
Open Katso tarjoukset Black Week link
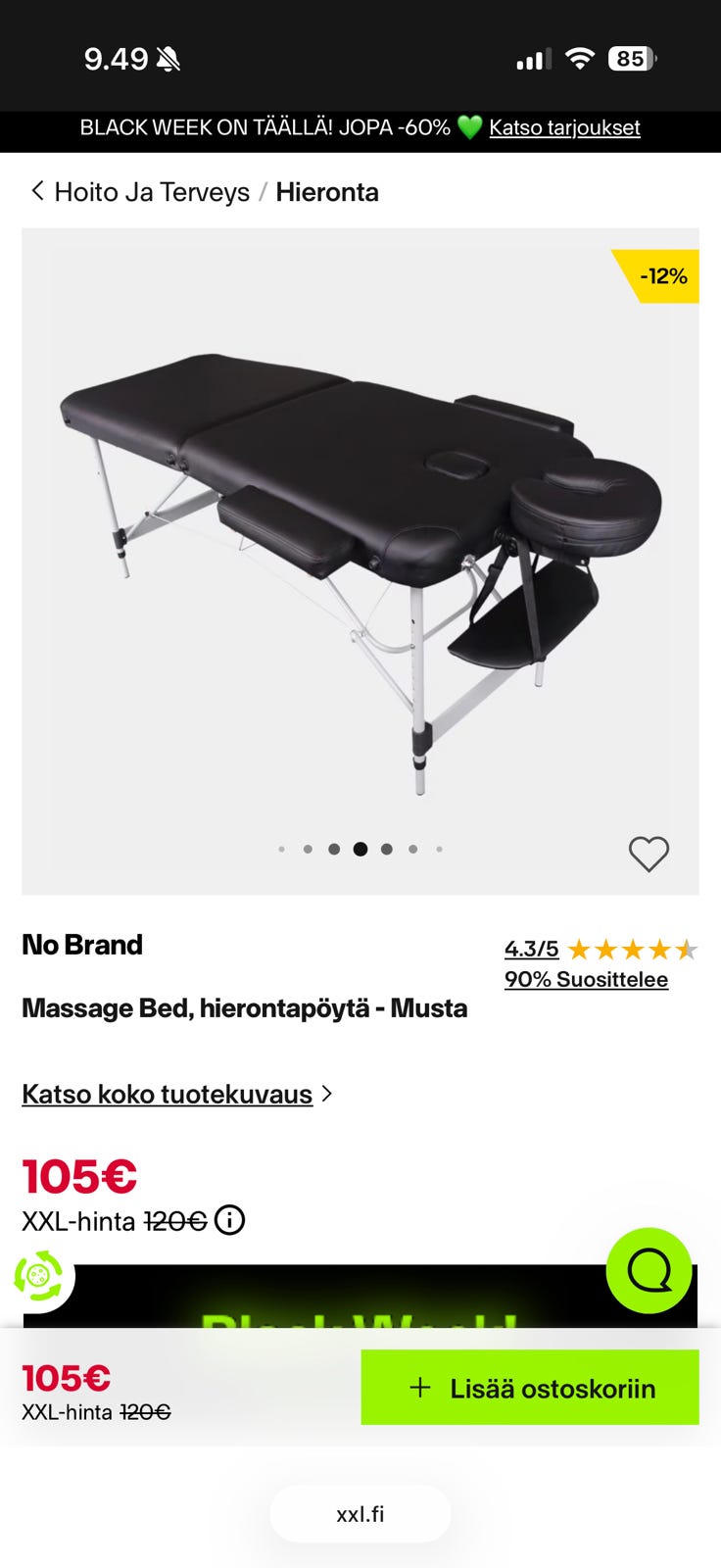(564, 128)
